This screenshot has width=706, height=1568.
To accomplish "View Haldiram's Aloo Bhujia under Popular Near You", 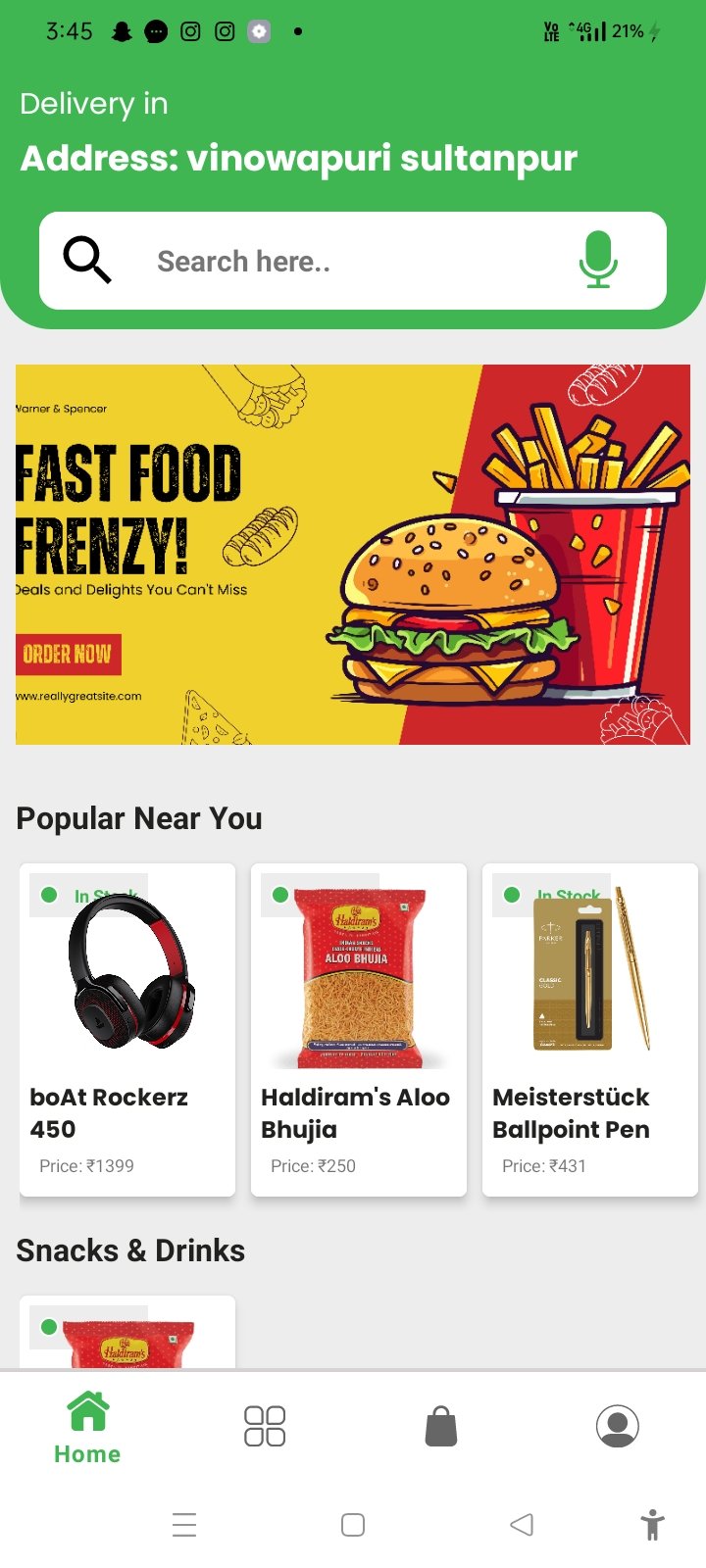I will pyautogui.click(x=359, y=1029).
